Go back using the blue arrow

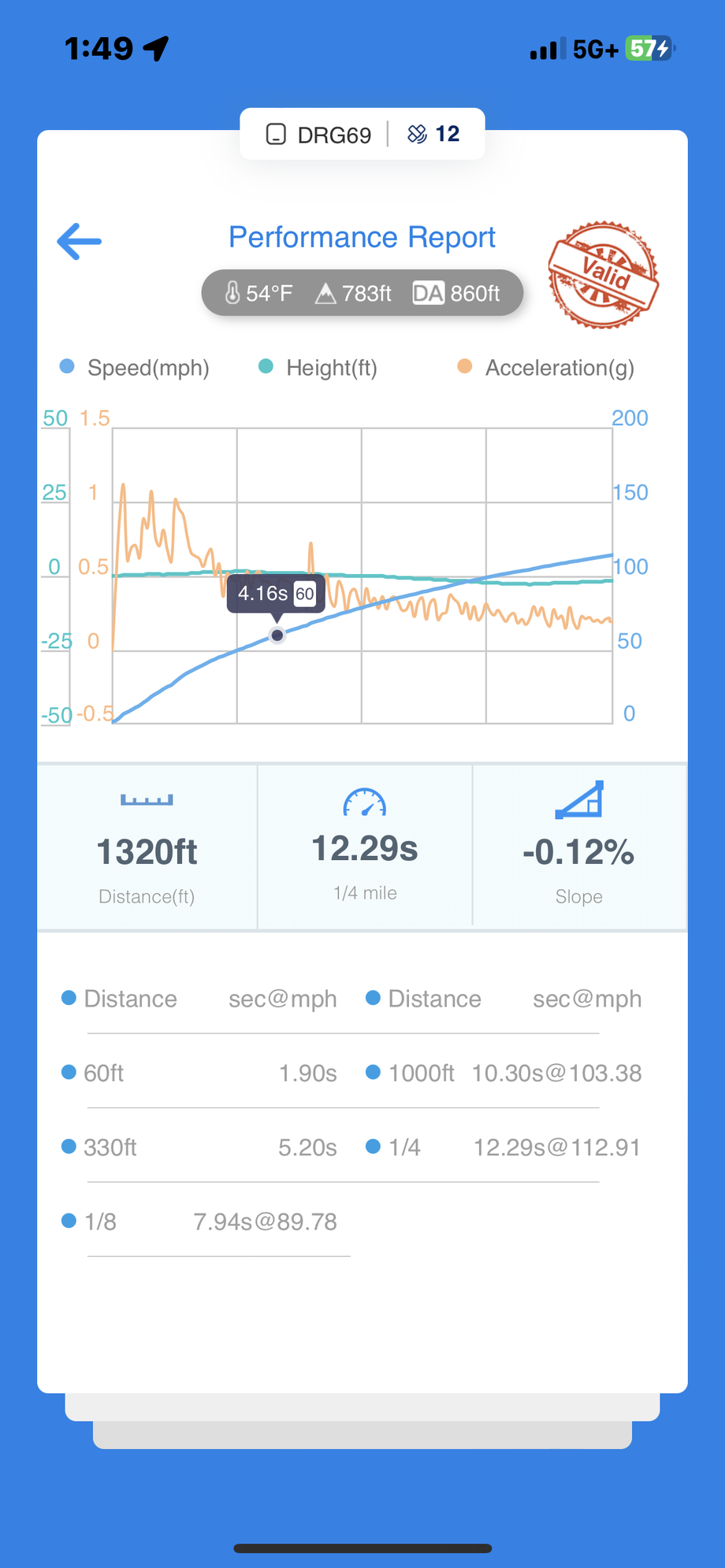(x=80, y=241)
